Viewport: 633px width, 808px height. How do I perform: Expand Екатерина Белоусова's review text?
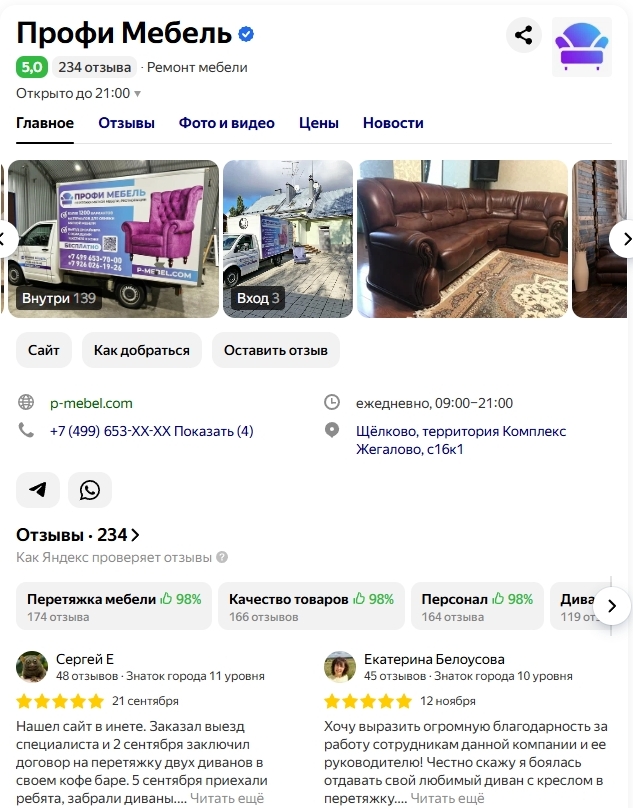[447, 798]
